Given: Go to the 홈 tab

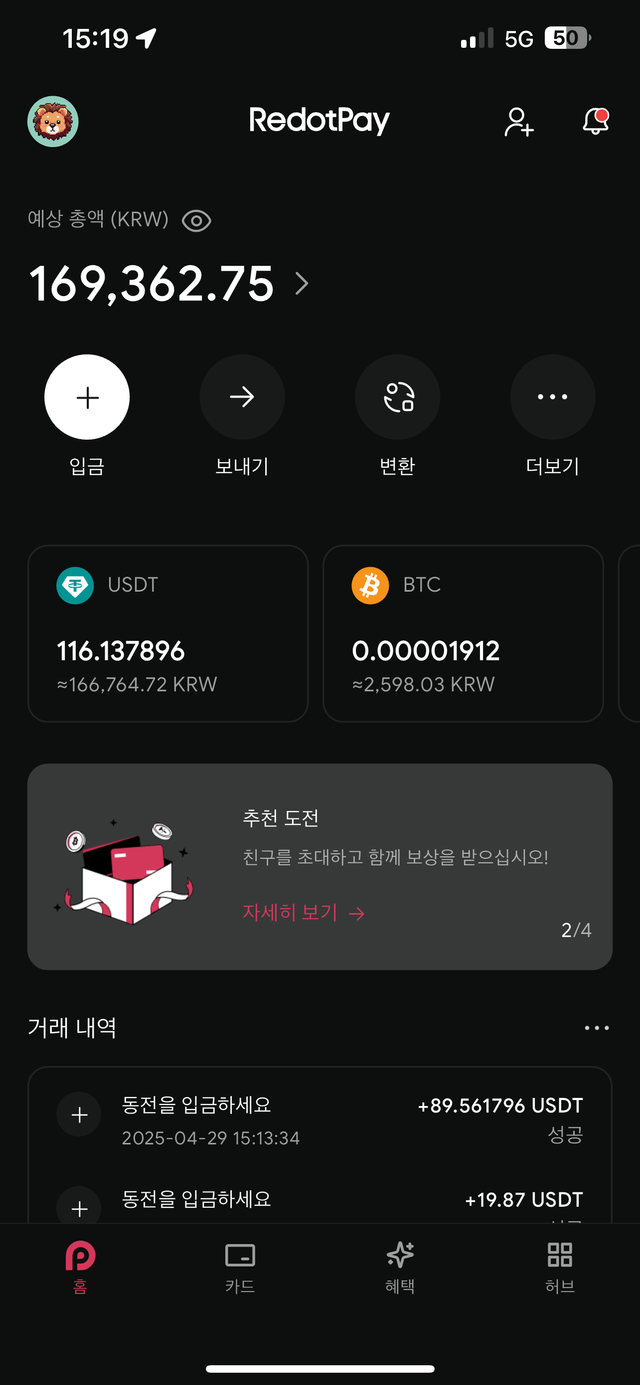Looking at the screenshot, I should [x=80, y=1266].
